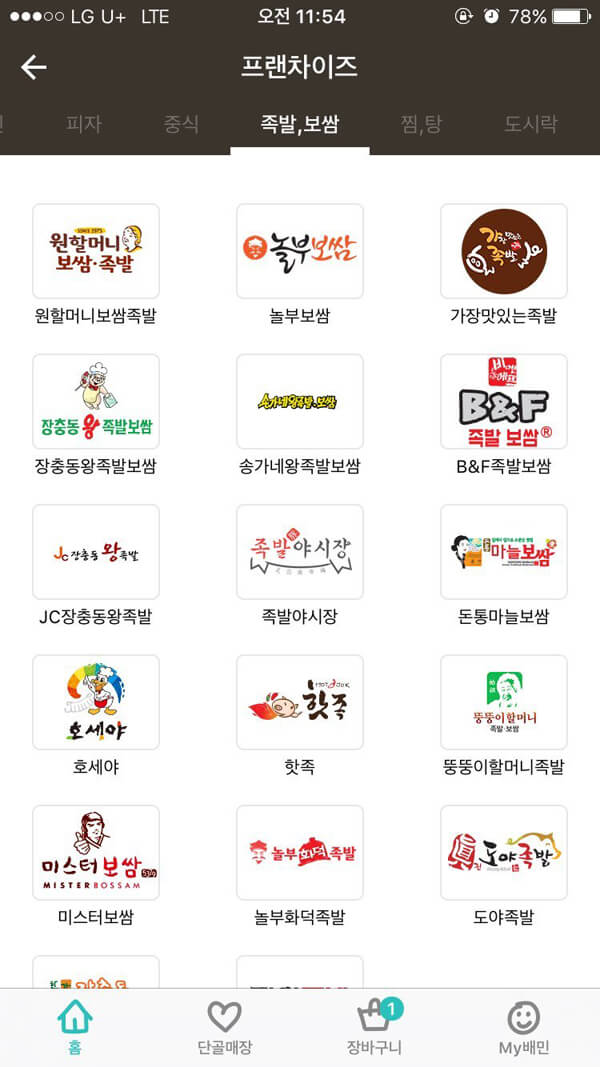The image size is (600, 1067).
Task: Switch to the 피자 tab
Action: point(84,124)
